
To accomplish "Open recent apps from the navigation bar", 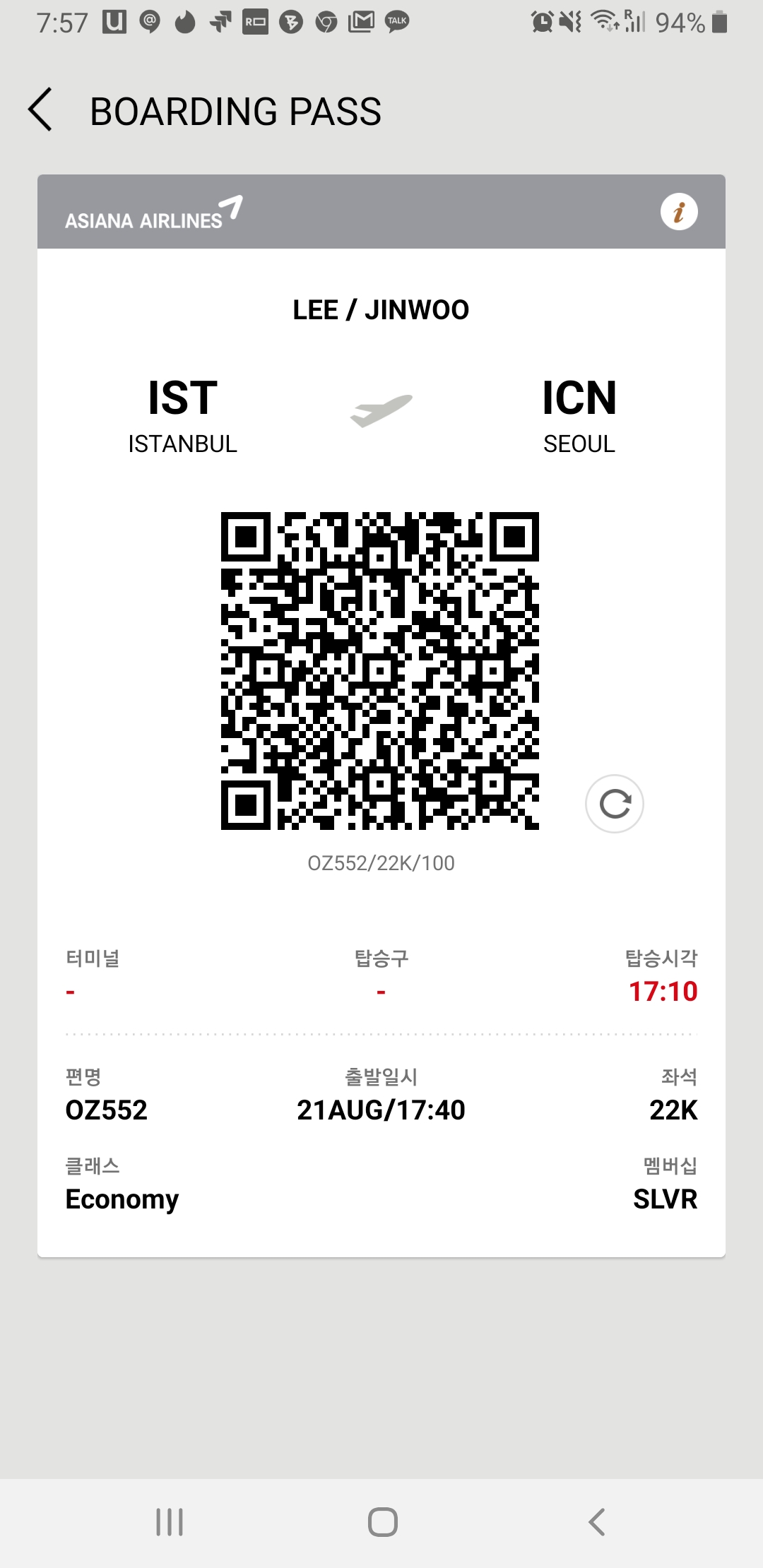I will [170, 1521].
